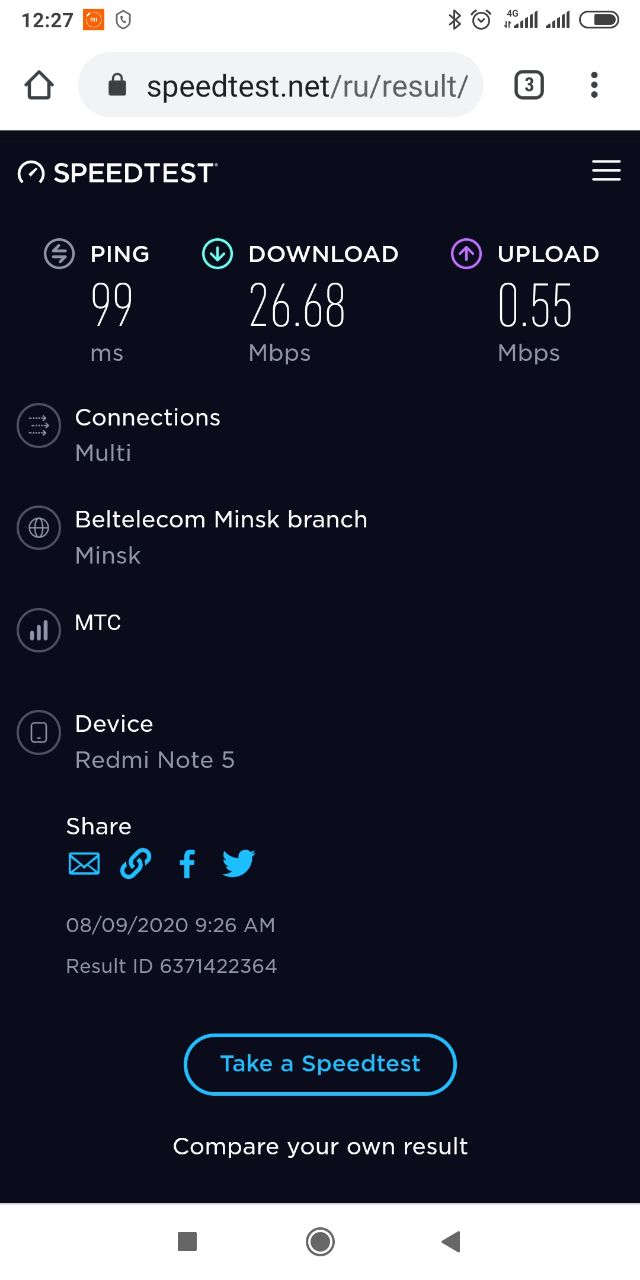Tap the Speedtest logo to go home
Viewport: 640px width, 1280px height.
tap(117, 172)
